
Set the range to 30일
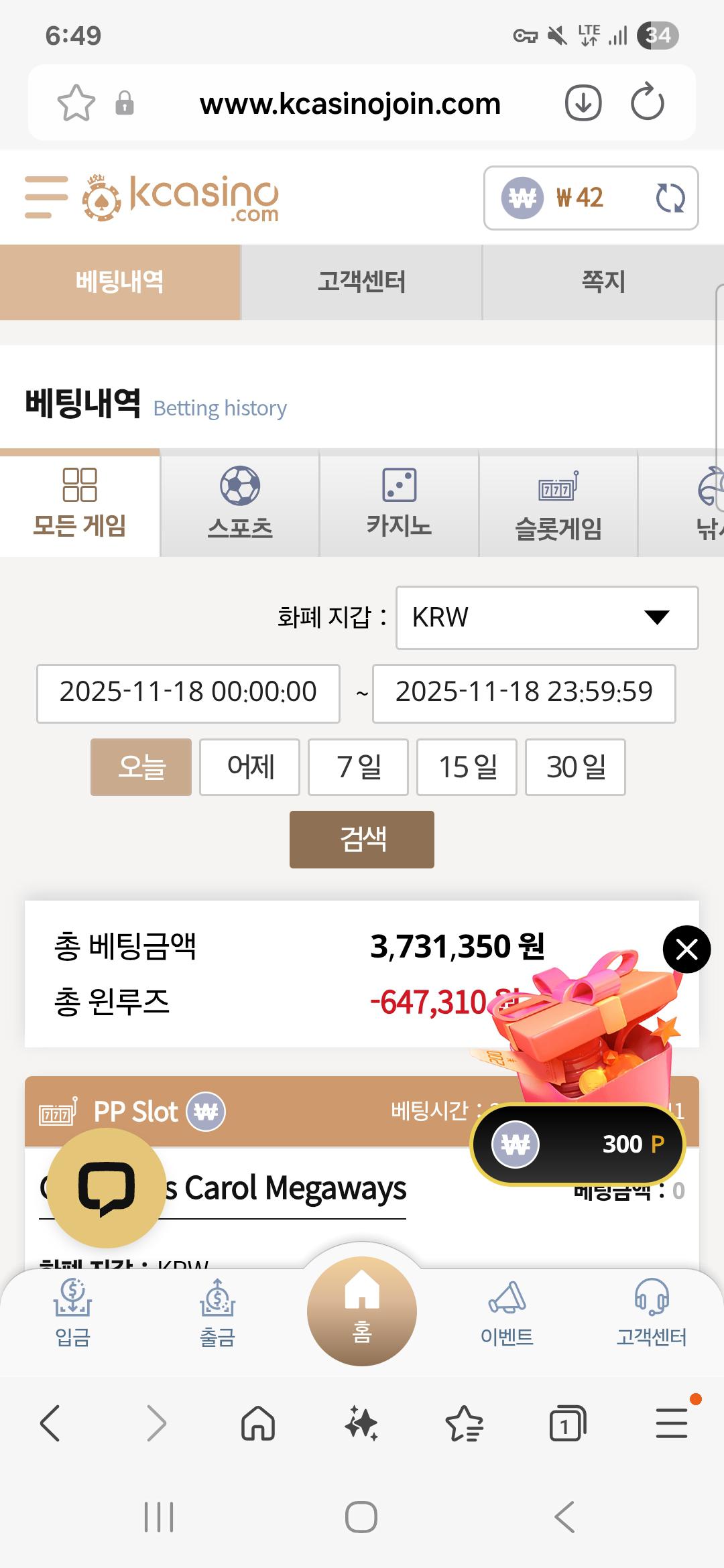[x=575, y=767]
